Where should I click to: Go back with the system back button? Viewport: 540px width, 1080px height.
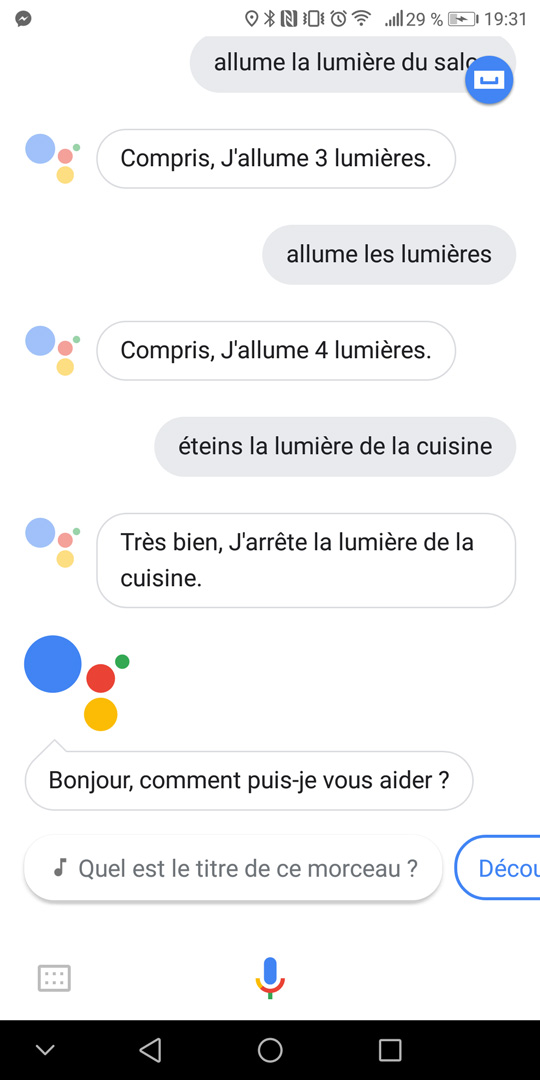click(x=150, y=1050)
